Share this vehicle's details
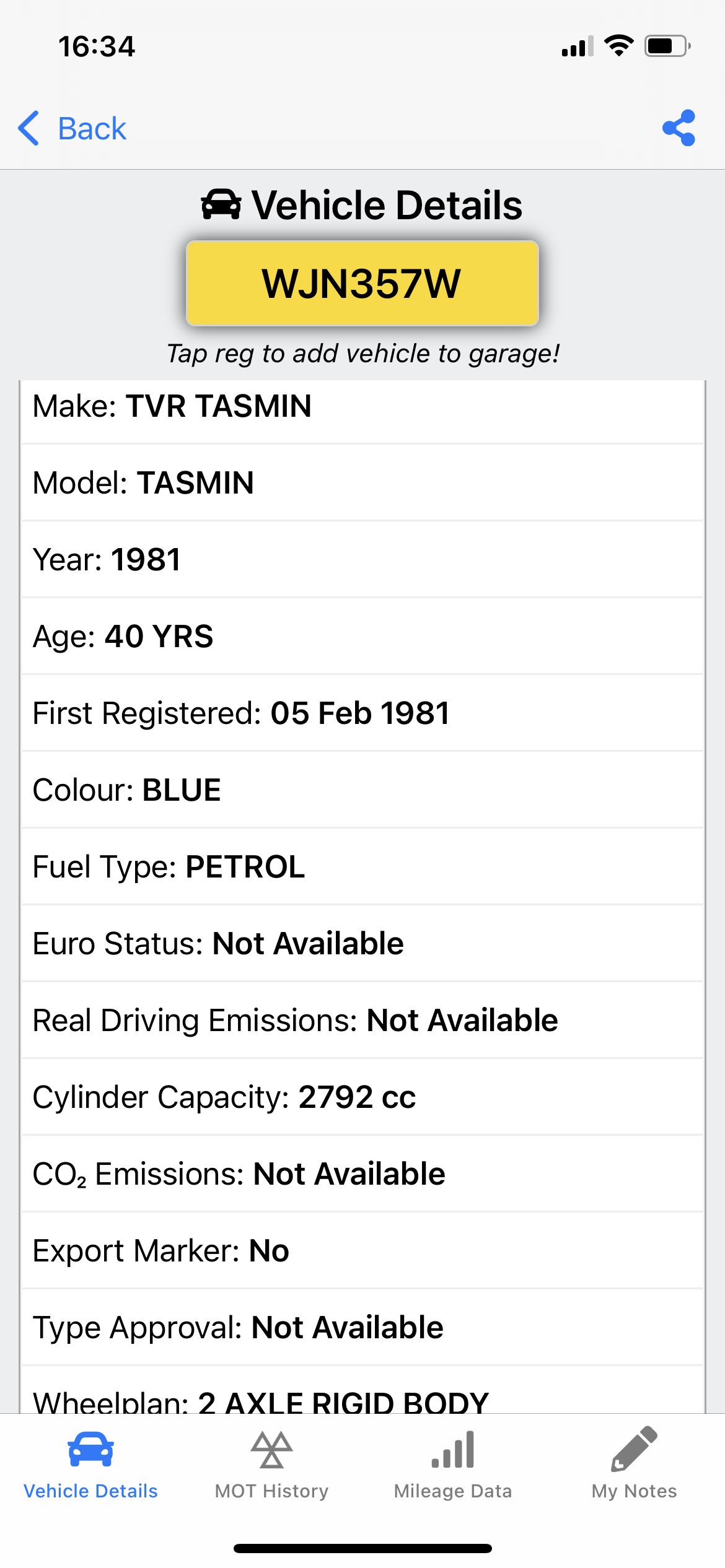The width and height of the screenshot is (725, 1568). [x=679, y=128]
